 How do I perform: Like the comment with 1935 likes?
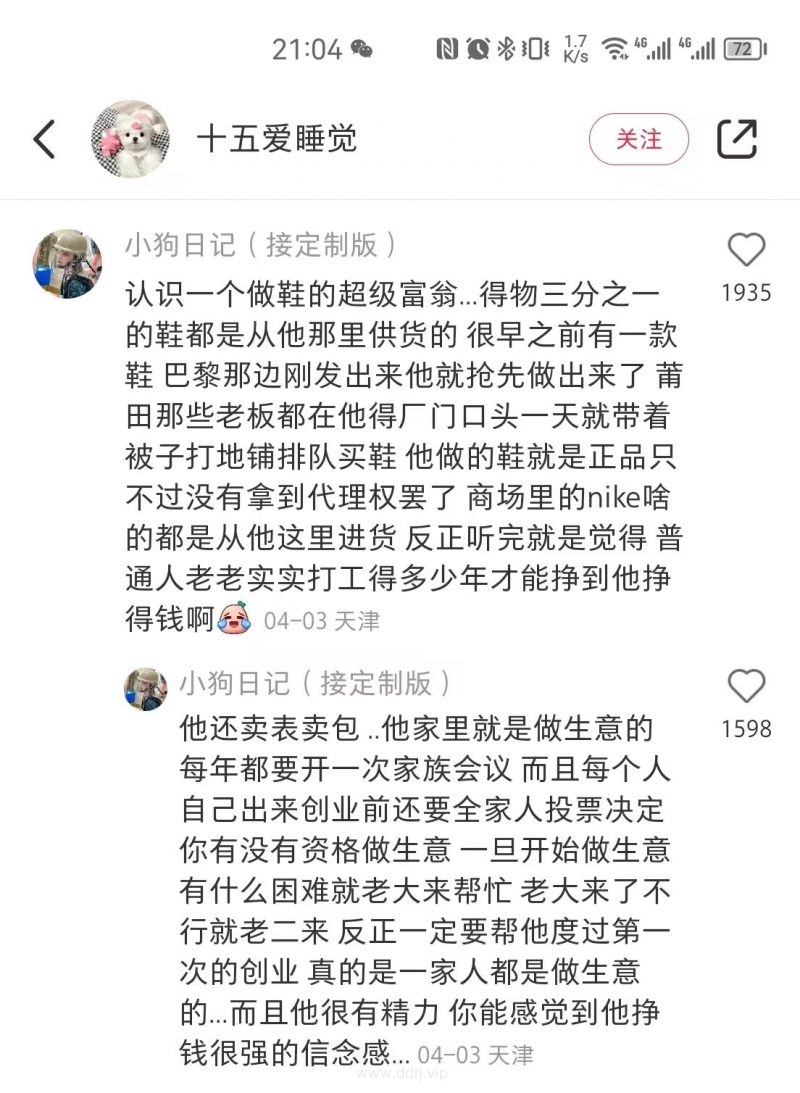746,250
